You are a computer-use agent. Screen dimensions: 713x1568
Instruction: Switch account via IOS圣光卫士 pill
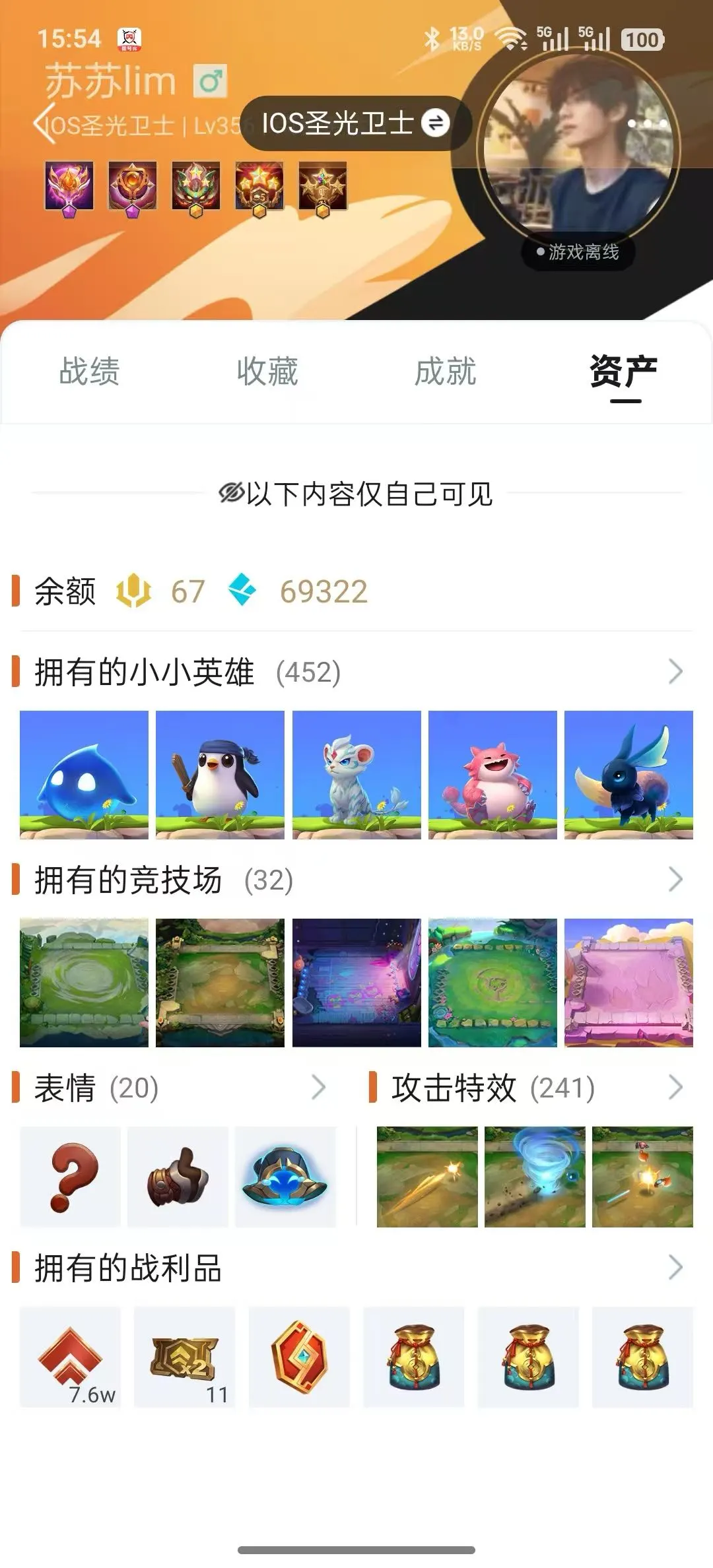pos(356,123)
